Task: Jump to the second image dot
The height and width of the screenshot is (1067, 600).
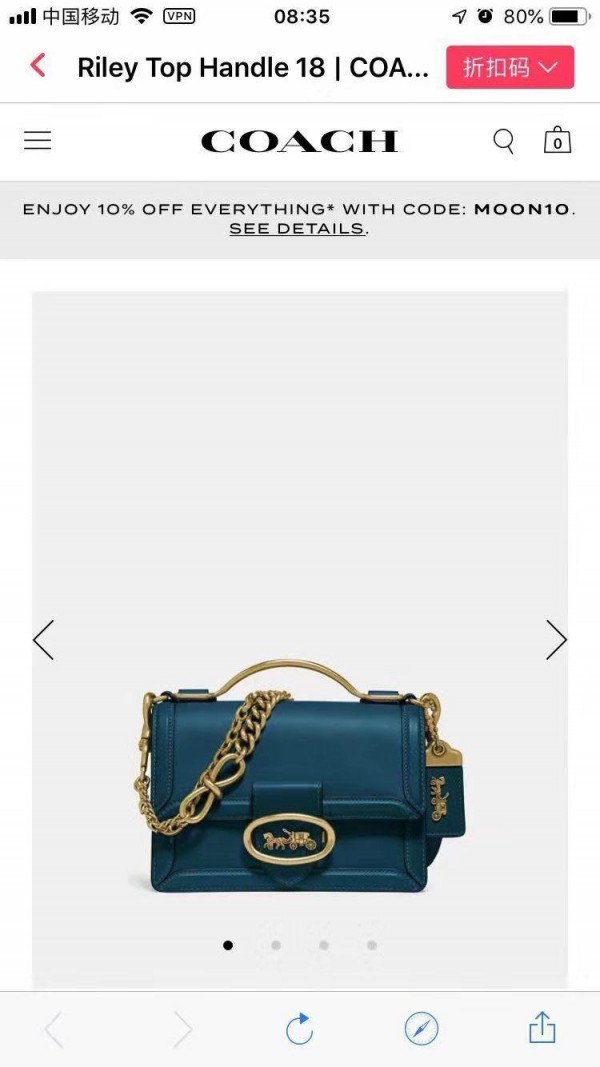Action: (x=276, y=945)
